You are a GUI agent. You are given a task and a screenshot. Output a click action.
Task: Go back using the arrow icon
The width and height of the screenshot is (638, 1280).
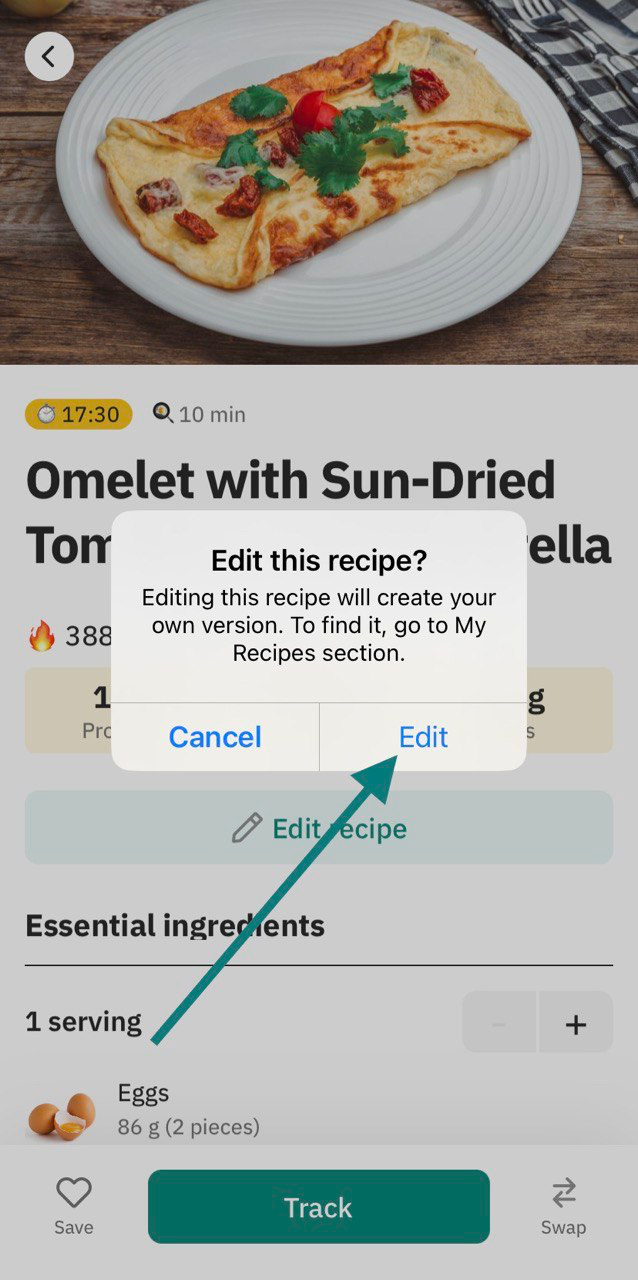pyautogui.click(x=49, y=57)
